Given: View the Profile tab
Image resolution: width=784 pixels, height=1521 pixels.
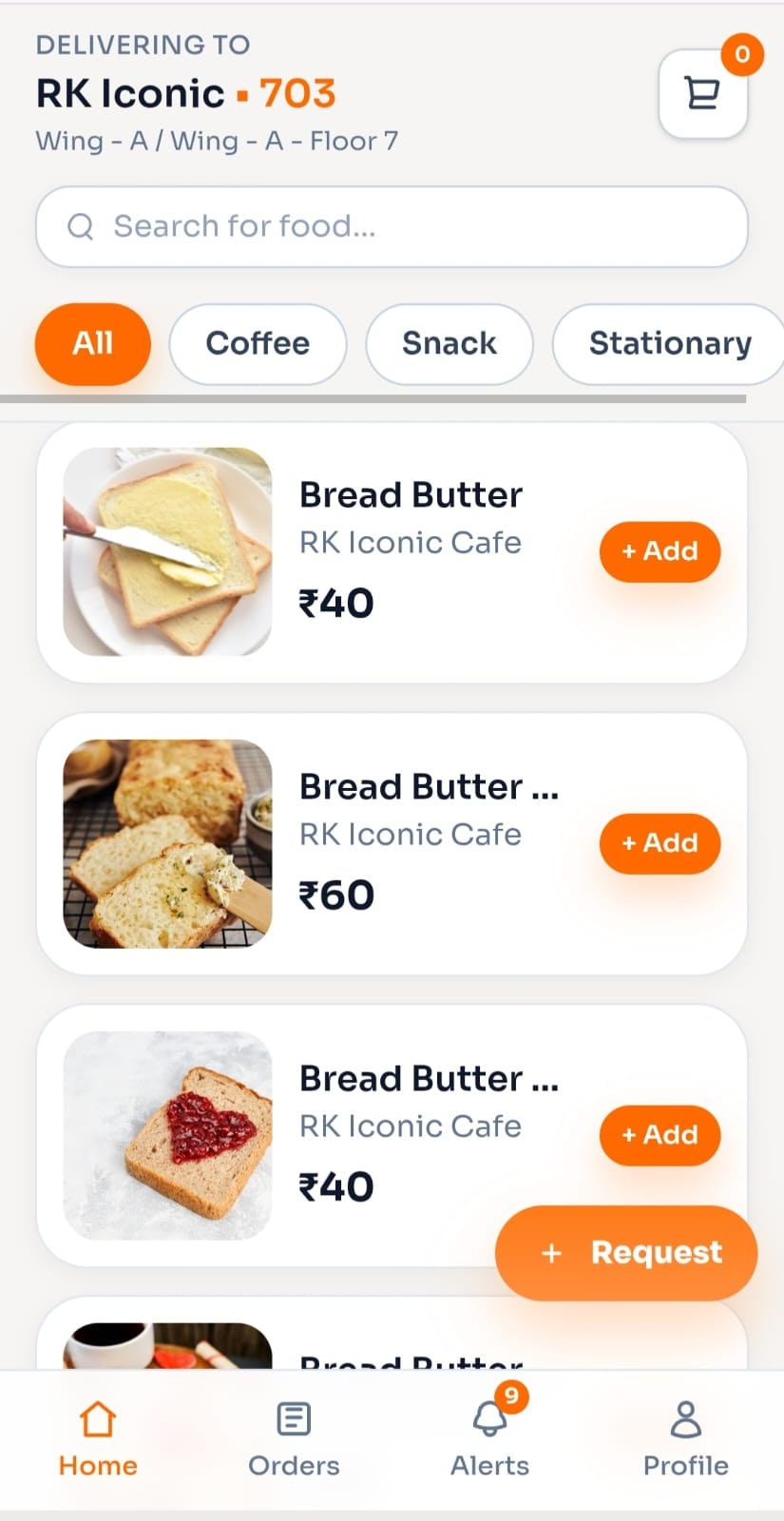Looking at the screenshot, I should 685,1438.
